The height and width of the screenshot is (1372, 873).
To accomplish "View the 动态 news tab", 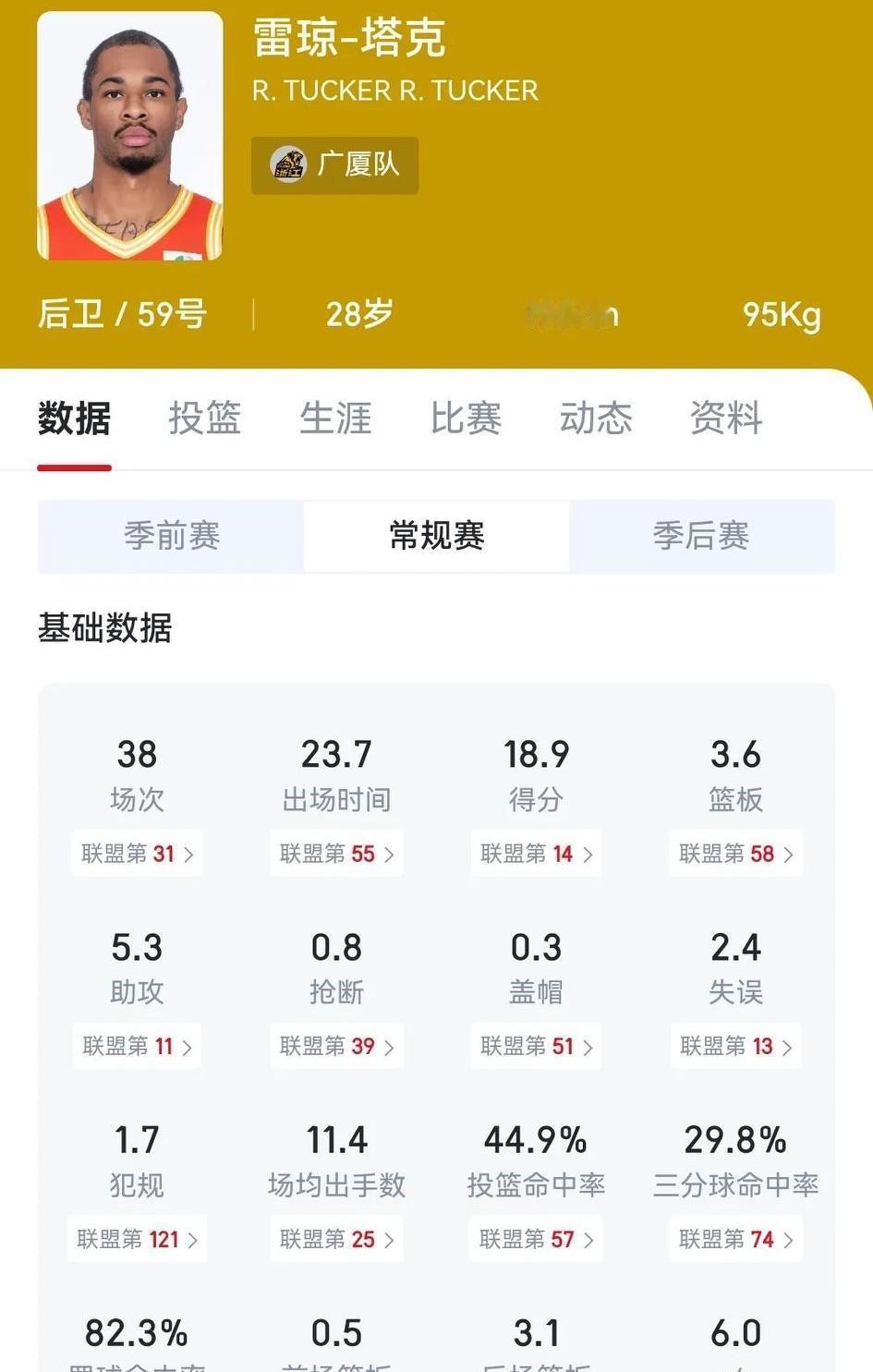I will [596, 419].
